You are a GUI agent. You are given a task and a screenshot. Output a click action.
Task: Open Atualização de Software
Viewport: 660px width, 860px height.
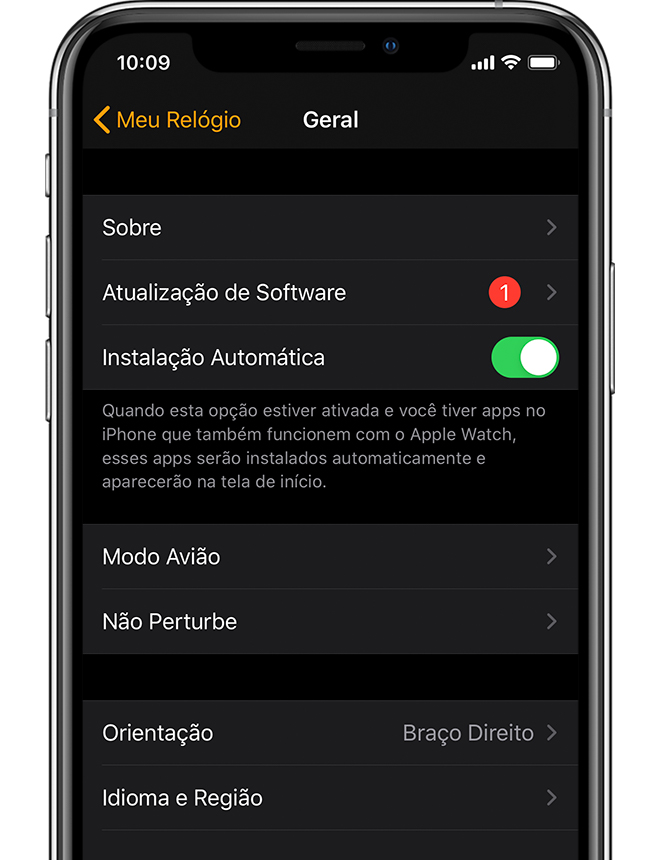330,293
